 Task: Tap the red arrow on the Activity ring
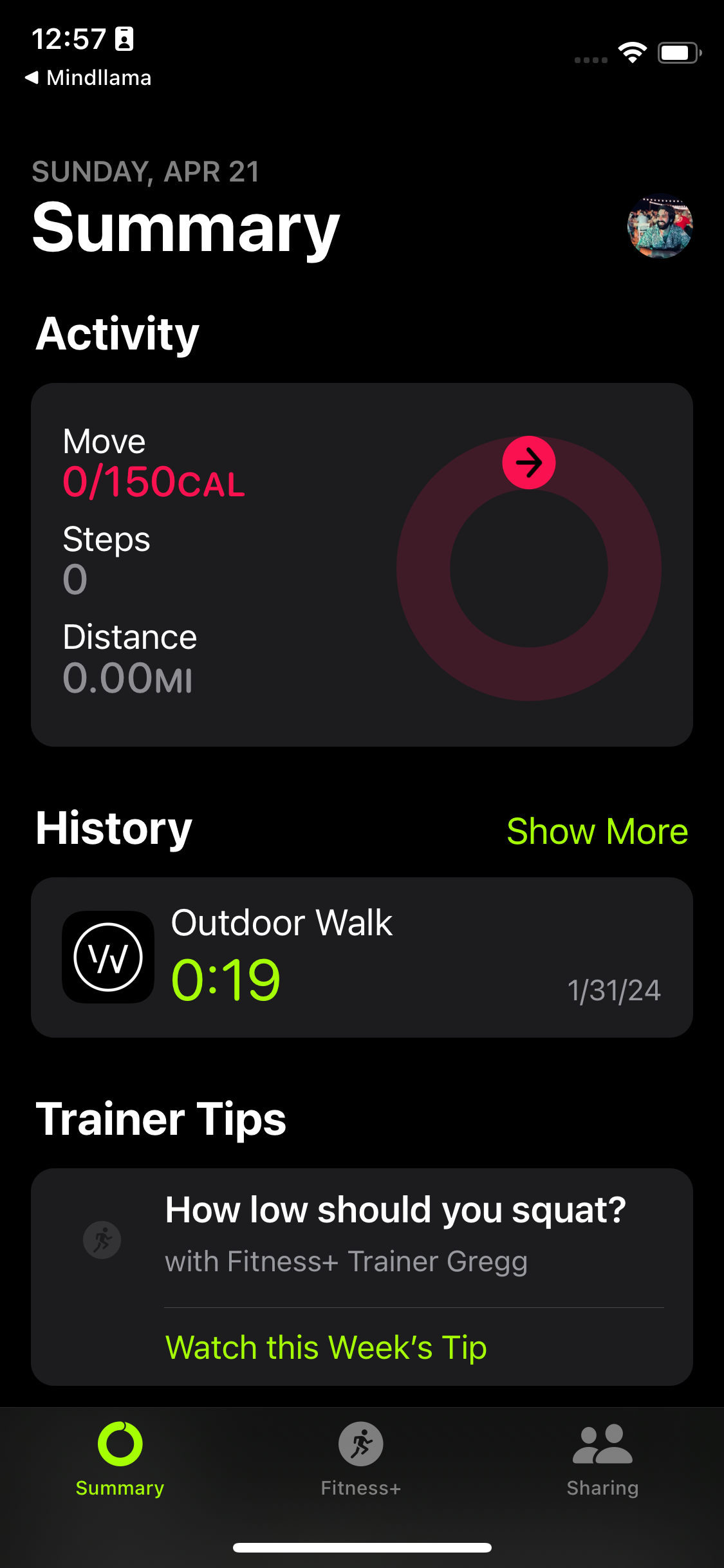coord(529,461)
